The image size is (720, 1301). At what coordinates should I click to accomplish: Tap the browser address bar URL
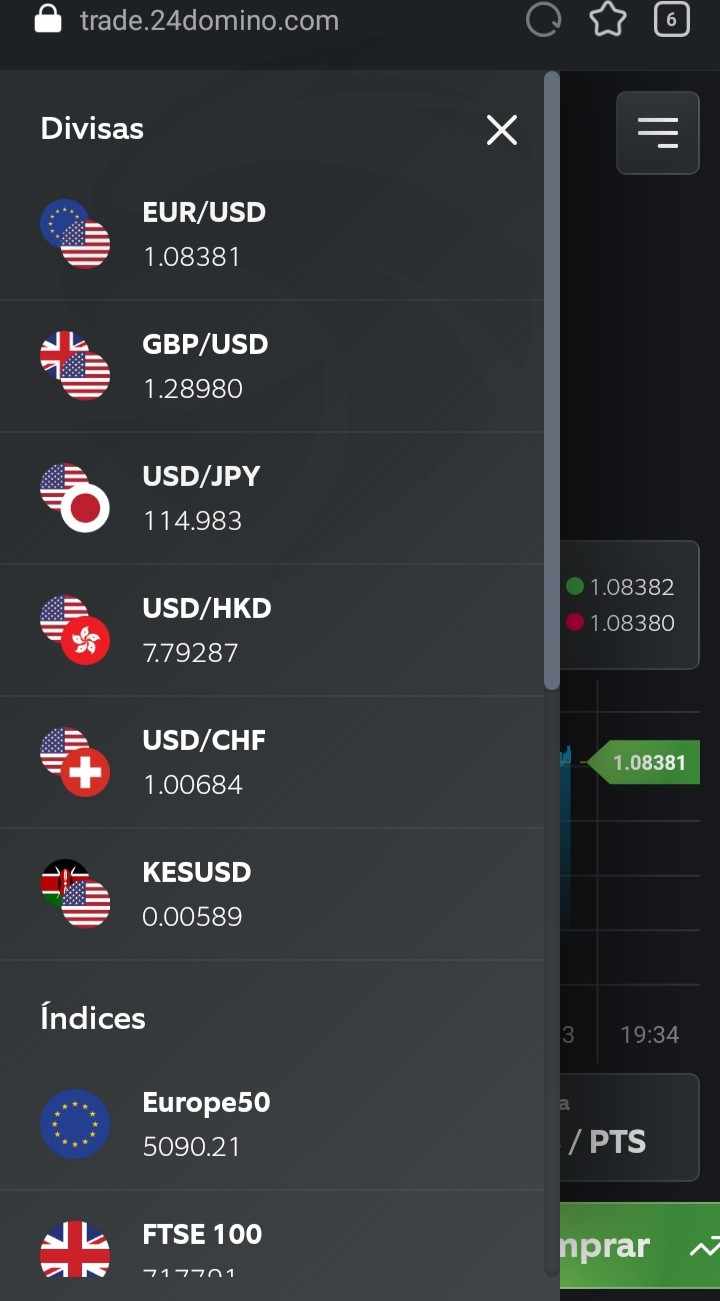click(x=209, y=20)
